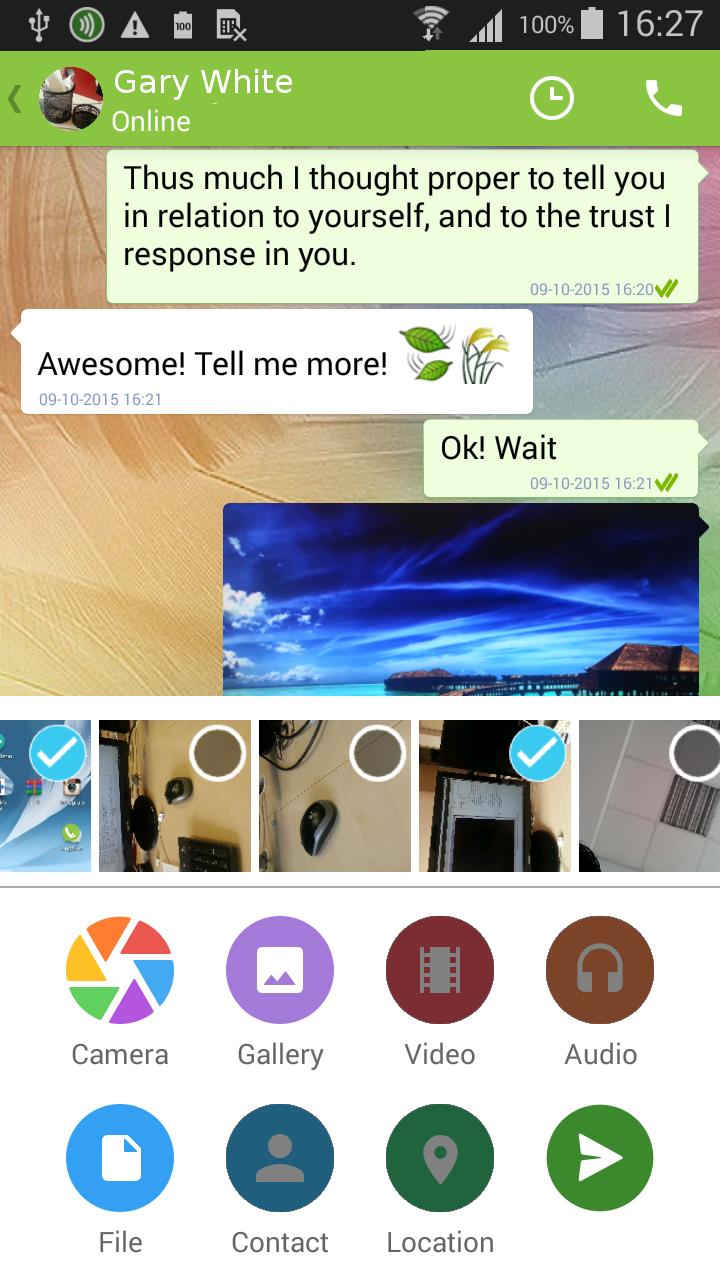
Task: Open the Camera option
Action: tap(120, 969)
